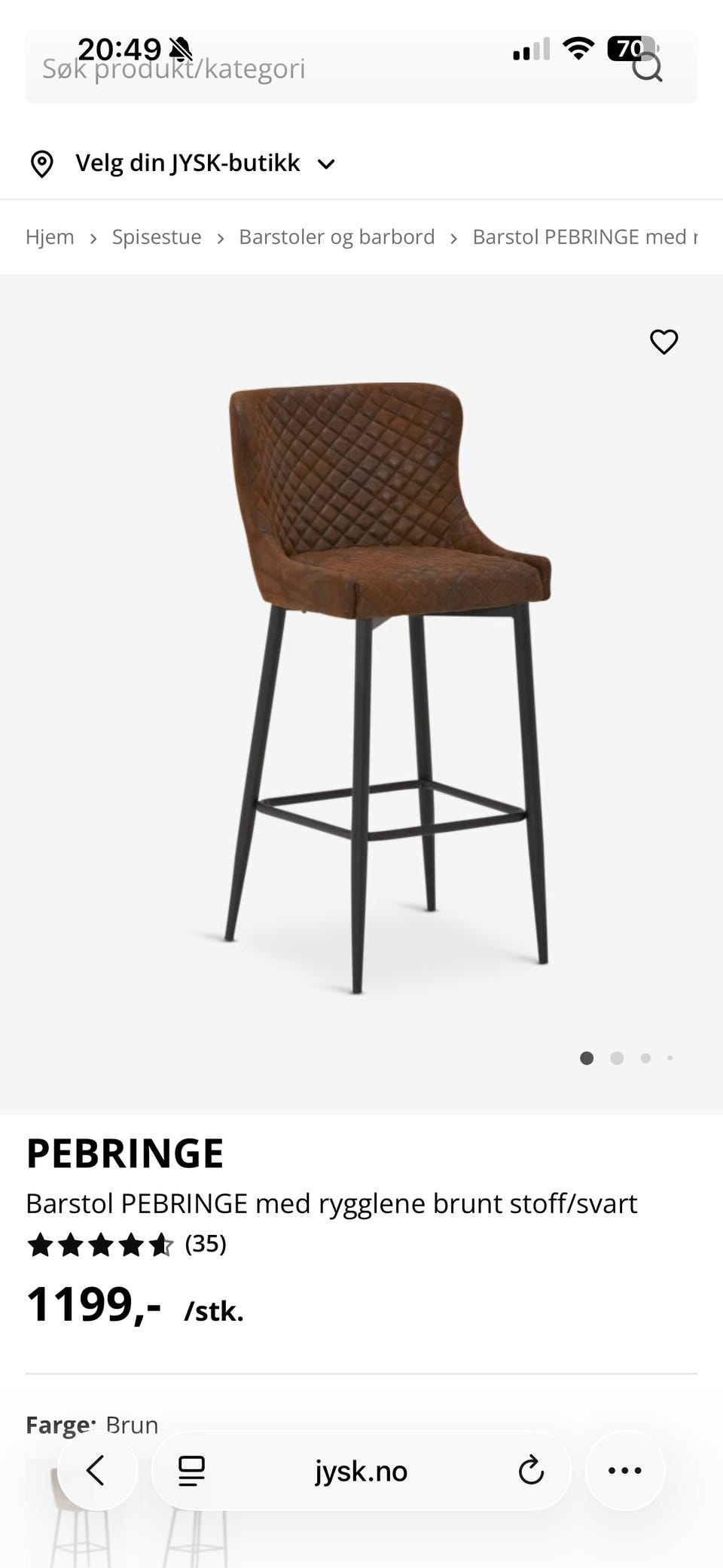Add PEBRINGE to favorites with heart
723x1568 pixels.
click(664, 341)
